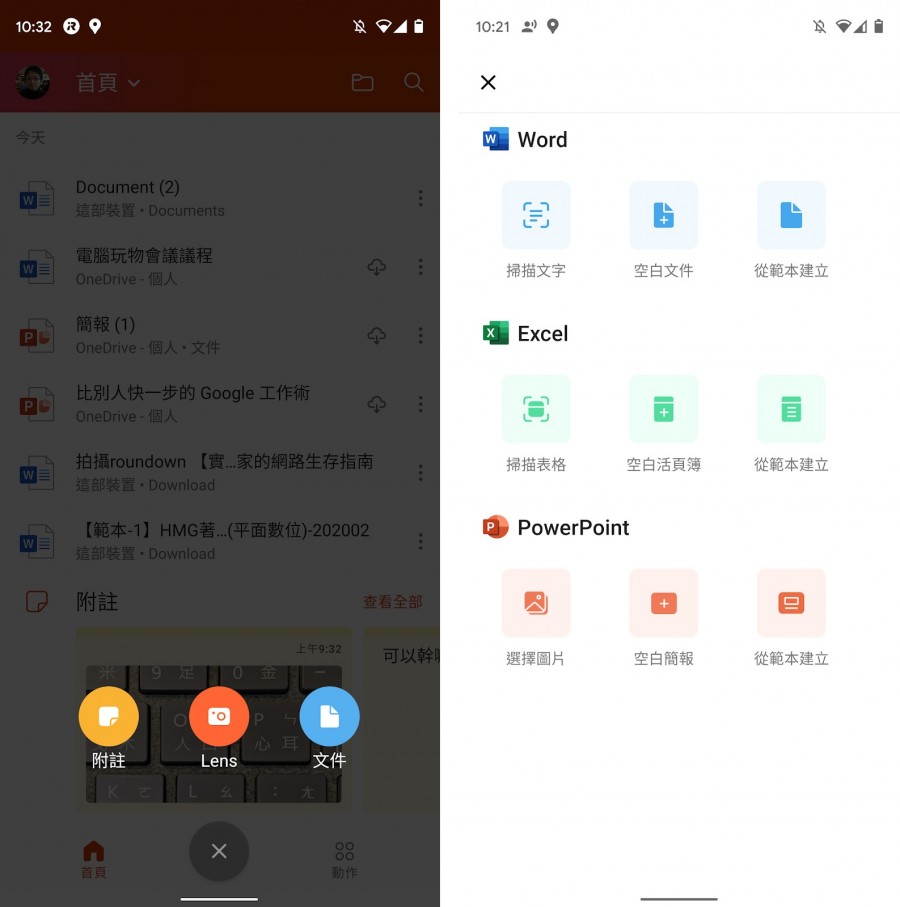The width and height of the screenshot is (900, 907).
Task: Select 掃描文字 under Word
Action: [536, 215]
